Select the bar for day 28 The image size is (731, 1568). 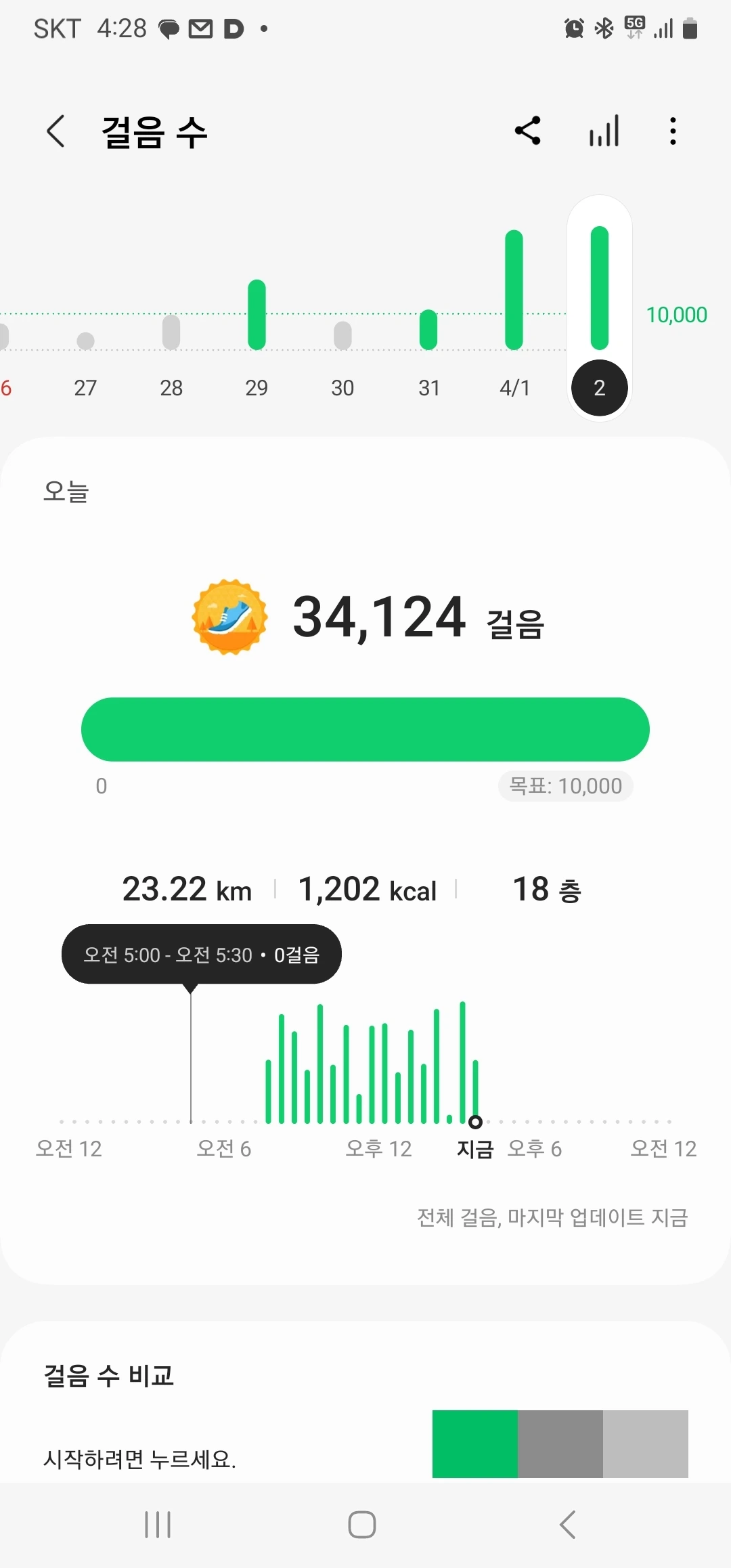pos(171,332)
